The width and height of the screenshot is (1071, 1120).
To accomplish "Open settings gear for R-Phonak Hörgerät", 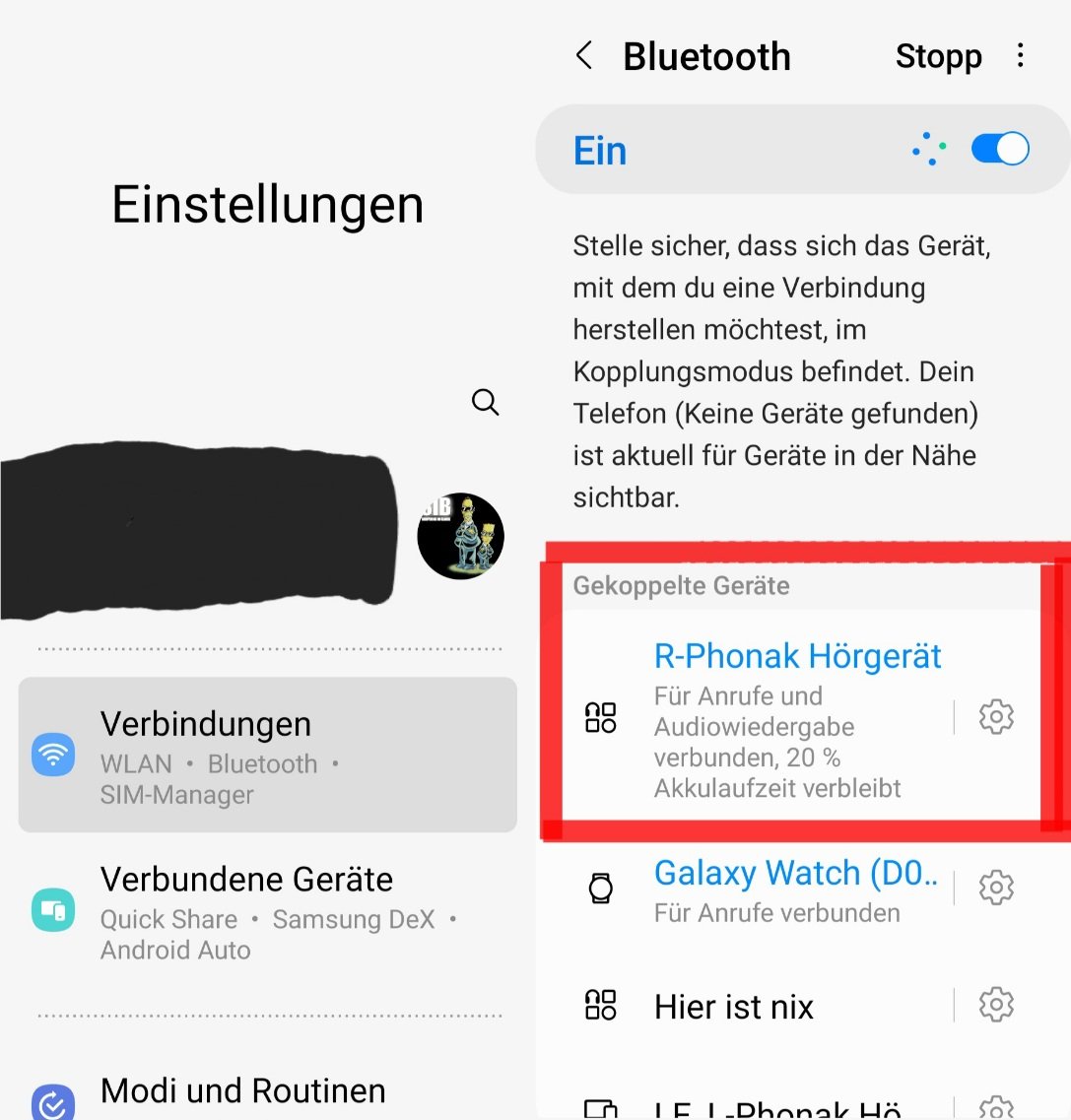I will (996, 717).
